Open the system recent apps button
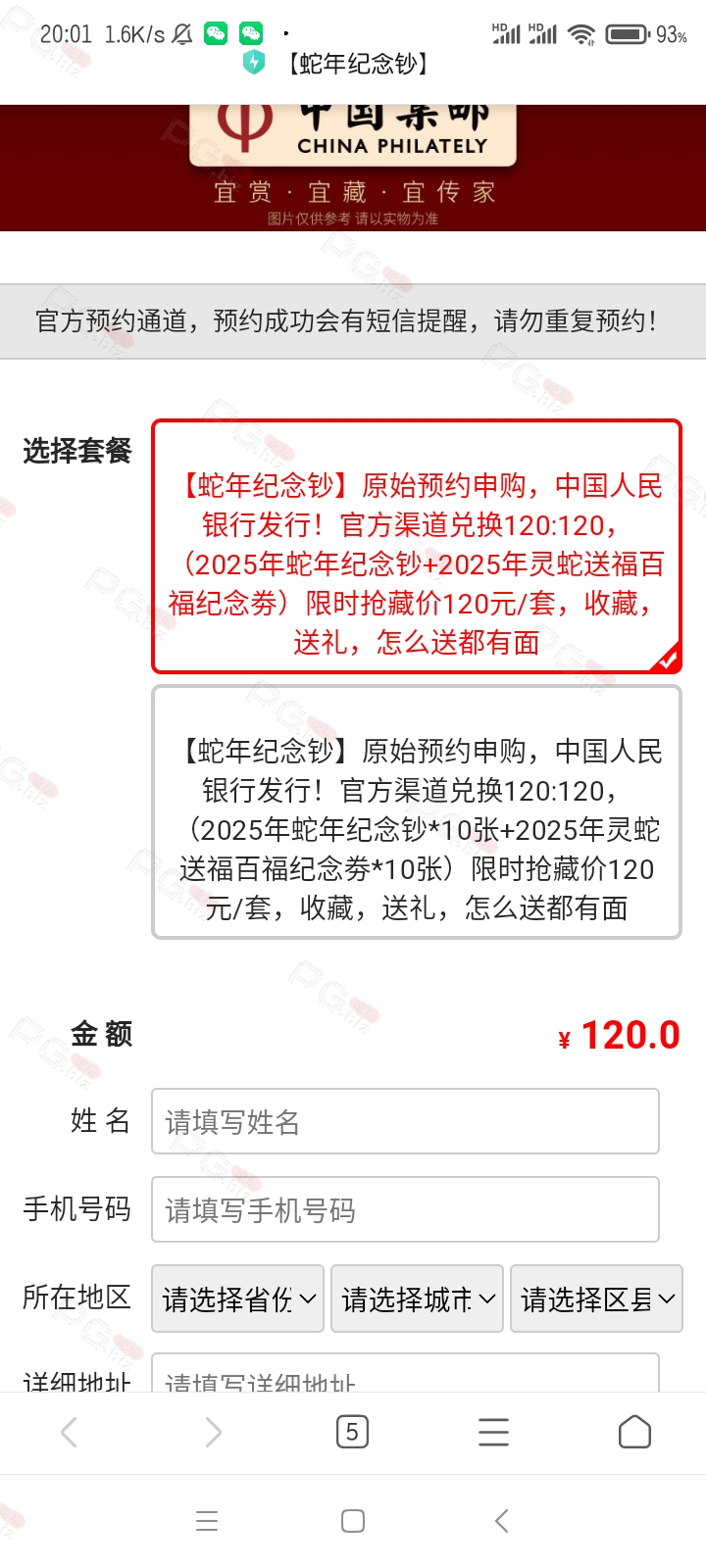Screen dimensions: 706x1568 coord(207,1521)
